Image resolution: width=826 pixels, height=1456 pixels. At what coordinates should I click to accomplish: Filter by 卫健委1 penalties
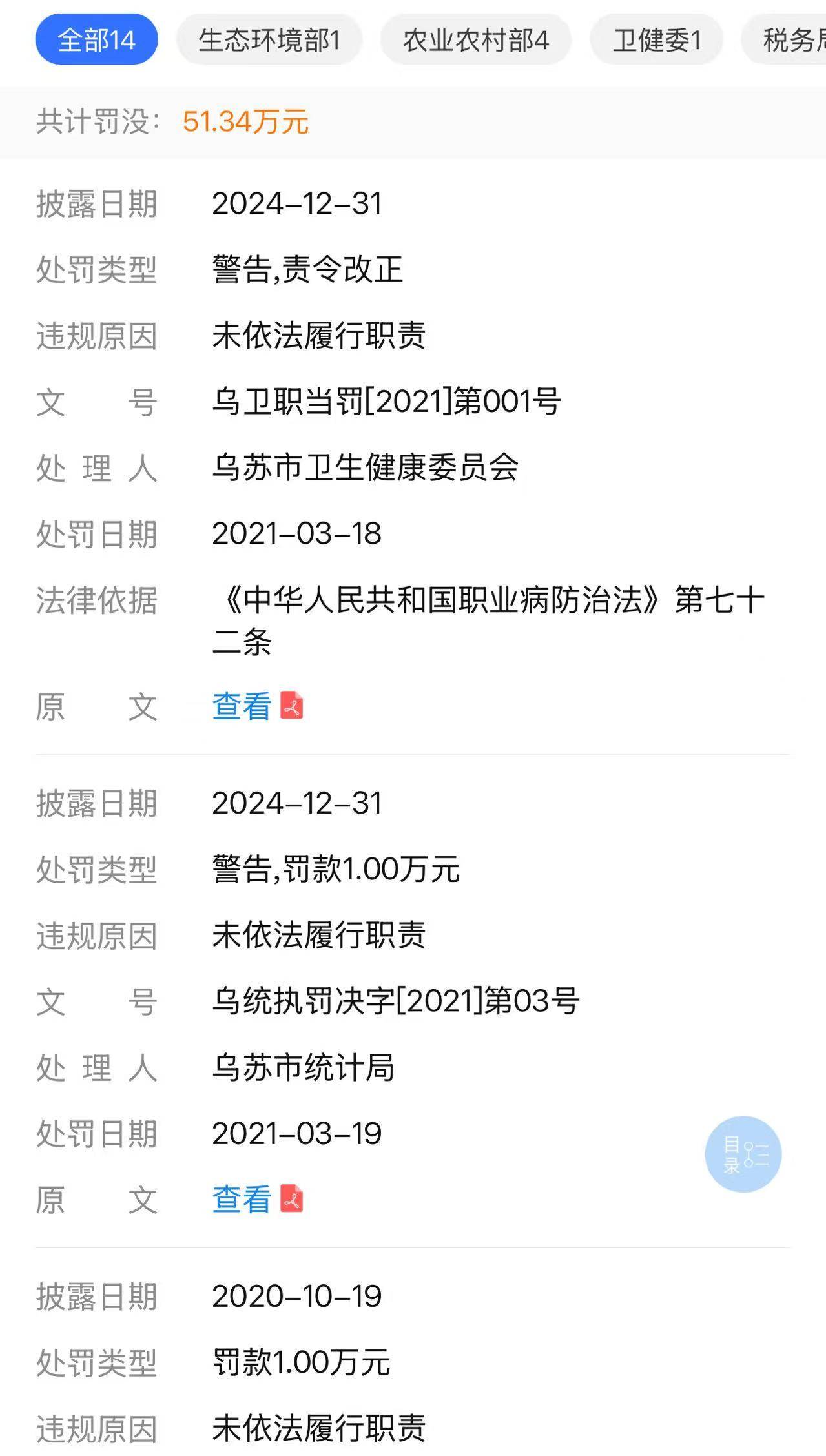pyautogui.click(x=656, y=40)
